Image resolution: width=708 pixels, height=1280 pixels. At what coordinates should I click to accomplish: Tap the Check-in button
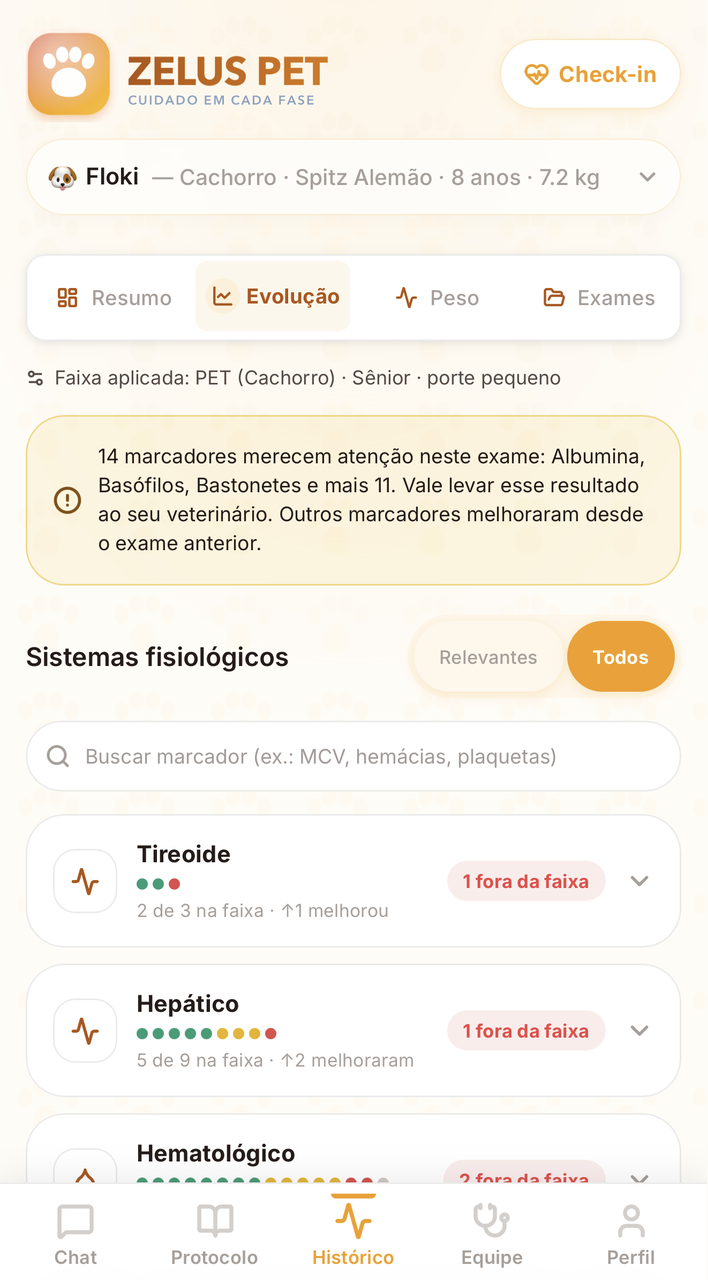590,74
